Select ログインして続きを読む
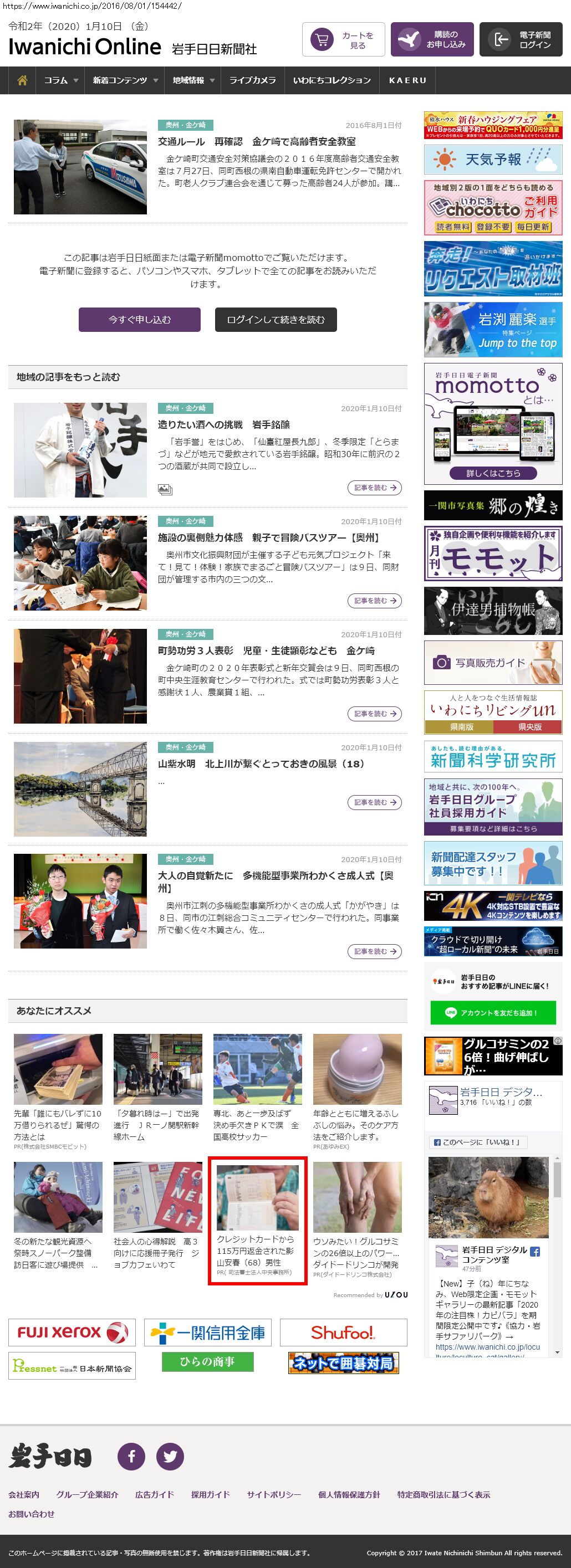The image size is (571, 1568). click(276, 320)
